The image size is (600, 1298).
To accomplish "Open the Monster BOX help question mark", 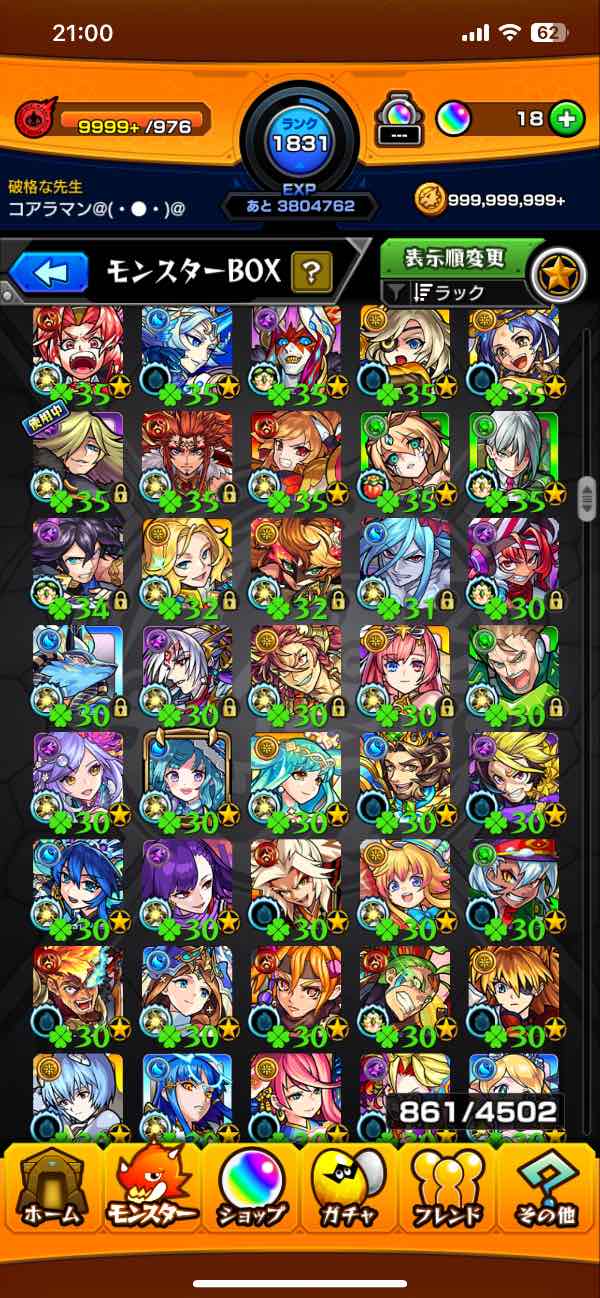I will tap(311, 271).
